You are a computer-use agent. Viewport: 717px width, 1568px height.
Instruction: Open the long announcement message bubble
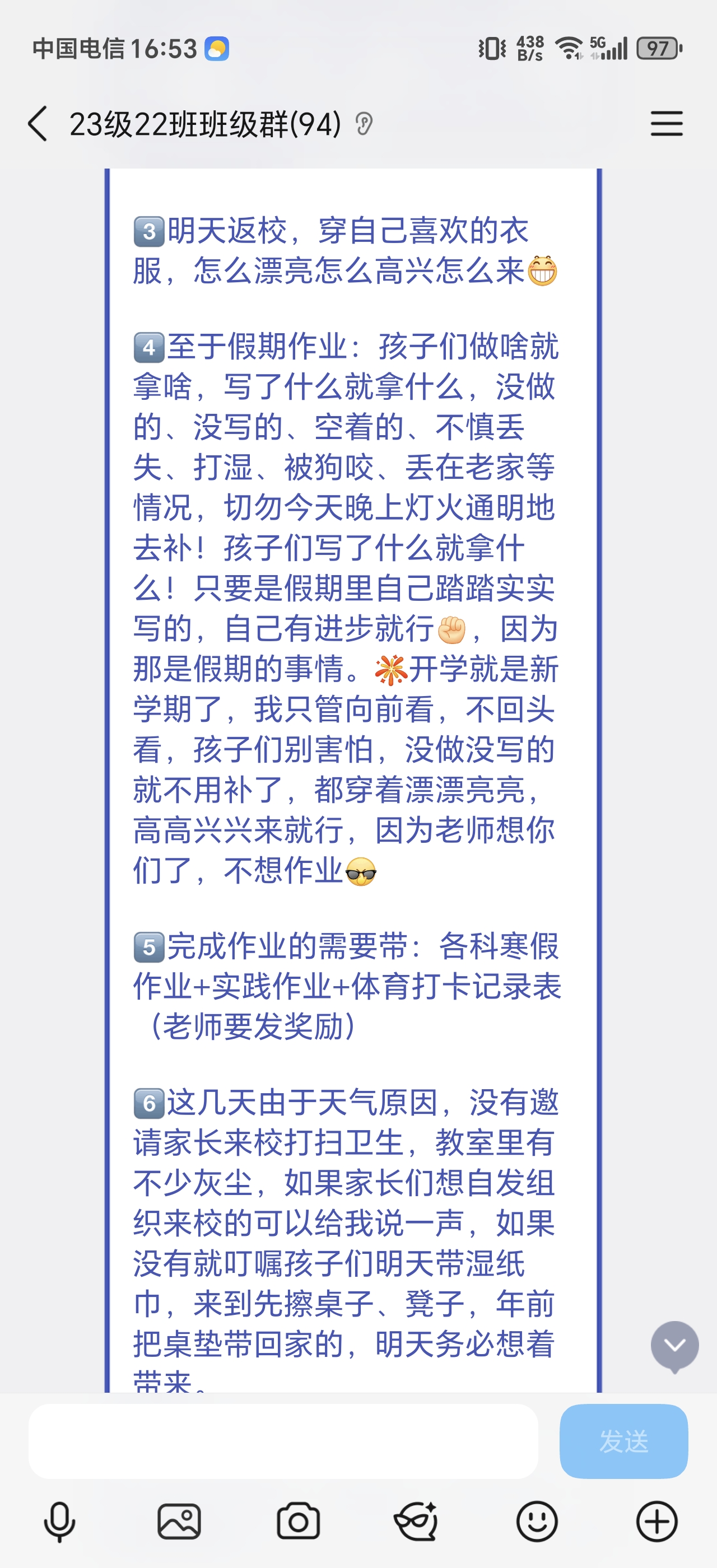point(353,730)
